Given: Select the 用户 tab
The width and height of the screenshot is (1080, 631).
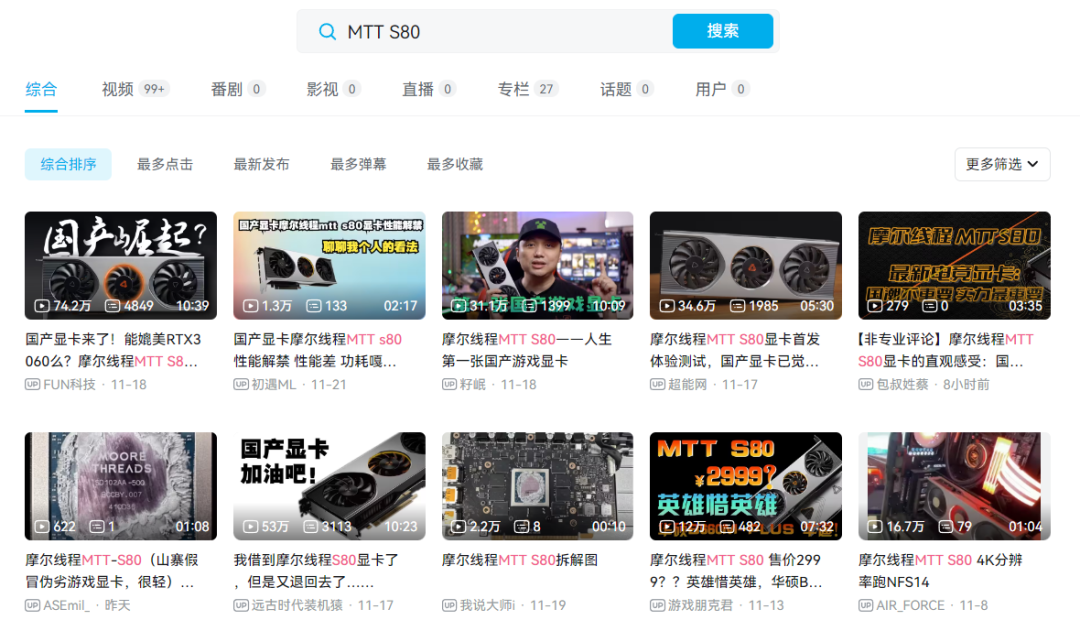Looking at the screenshot, I should pos(711,89).
